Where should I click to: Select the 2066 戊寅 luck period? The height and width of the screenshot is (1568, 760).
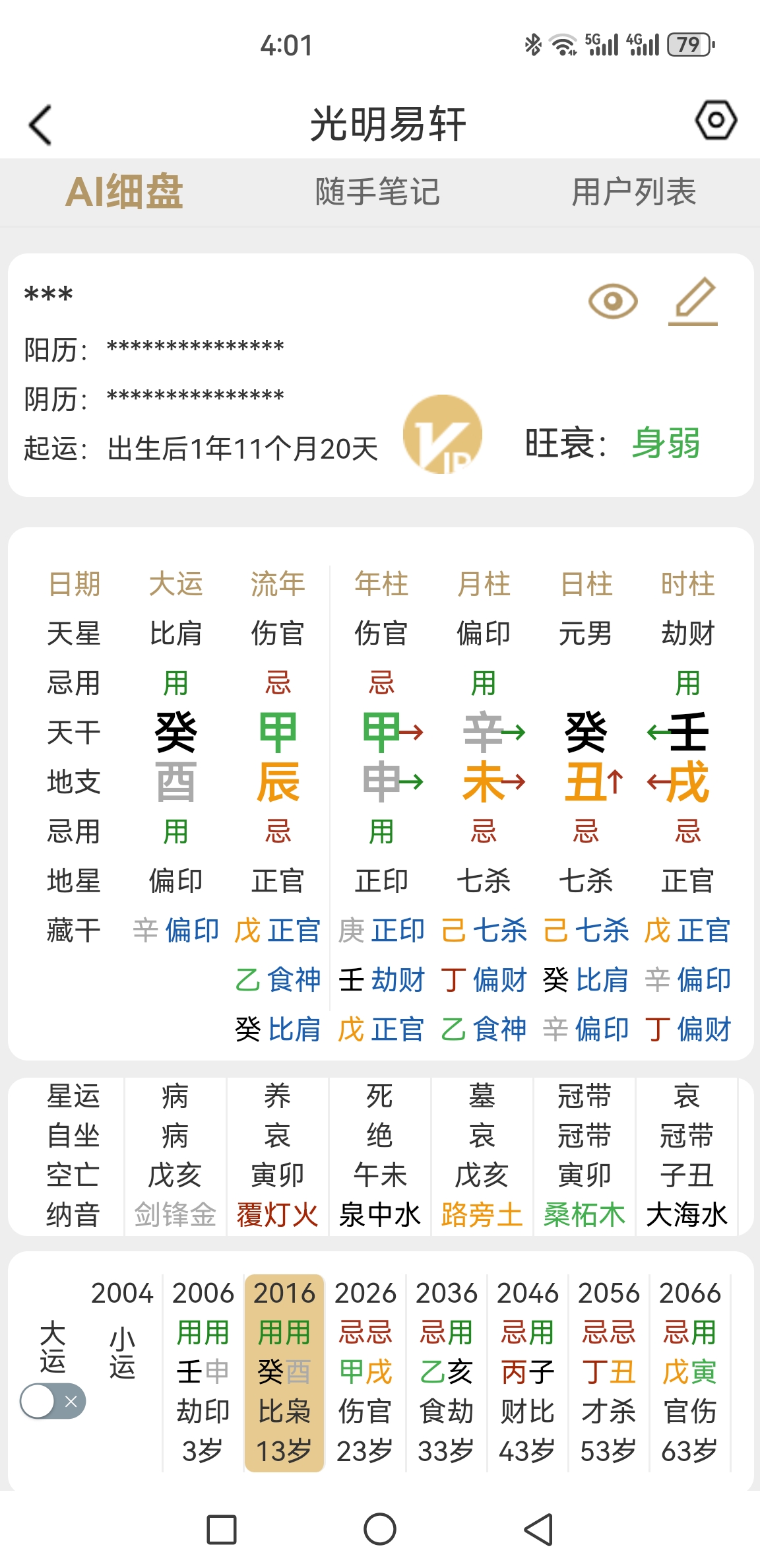point(690,1373)
